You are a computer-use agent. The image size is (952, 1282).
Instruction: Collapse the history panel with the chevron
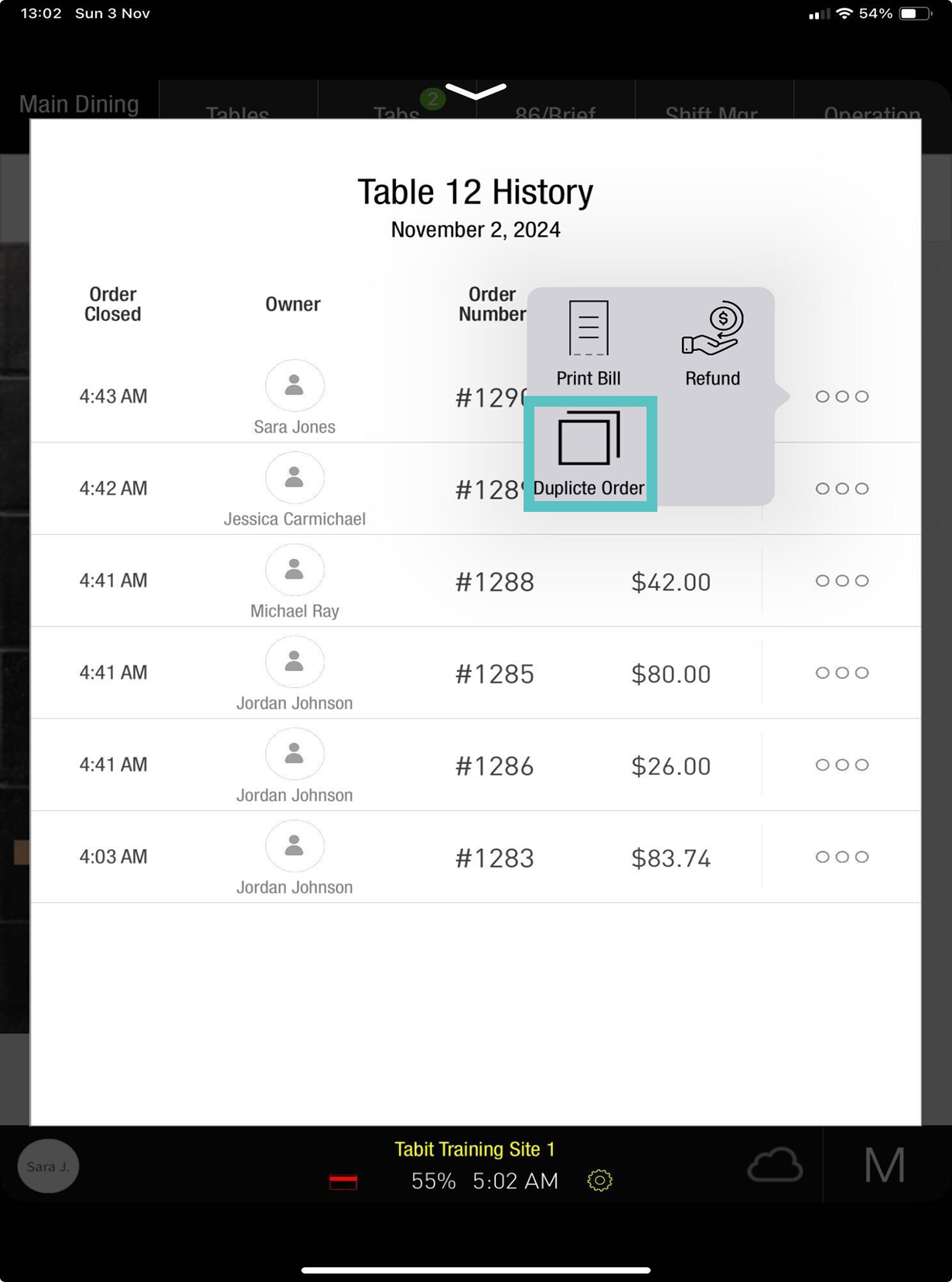click(x=476, y=92)
